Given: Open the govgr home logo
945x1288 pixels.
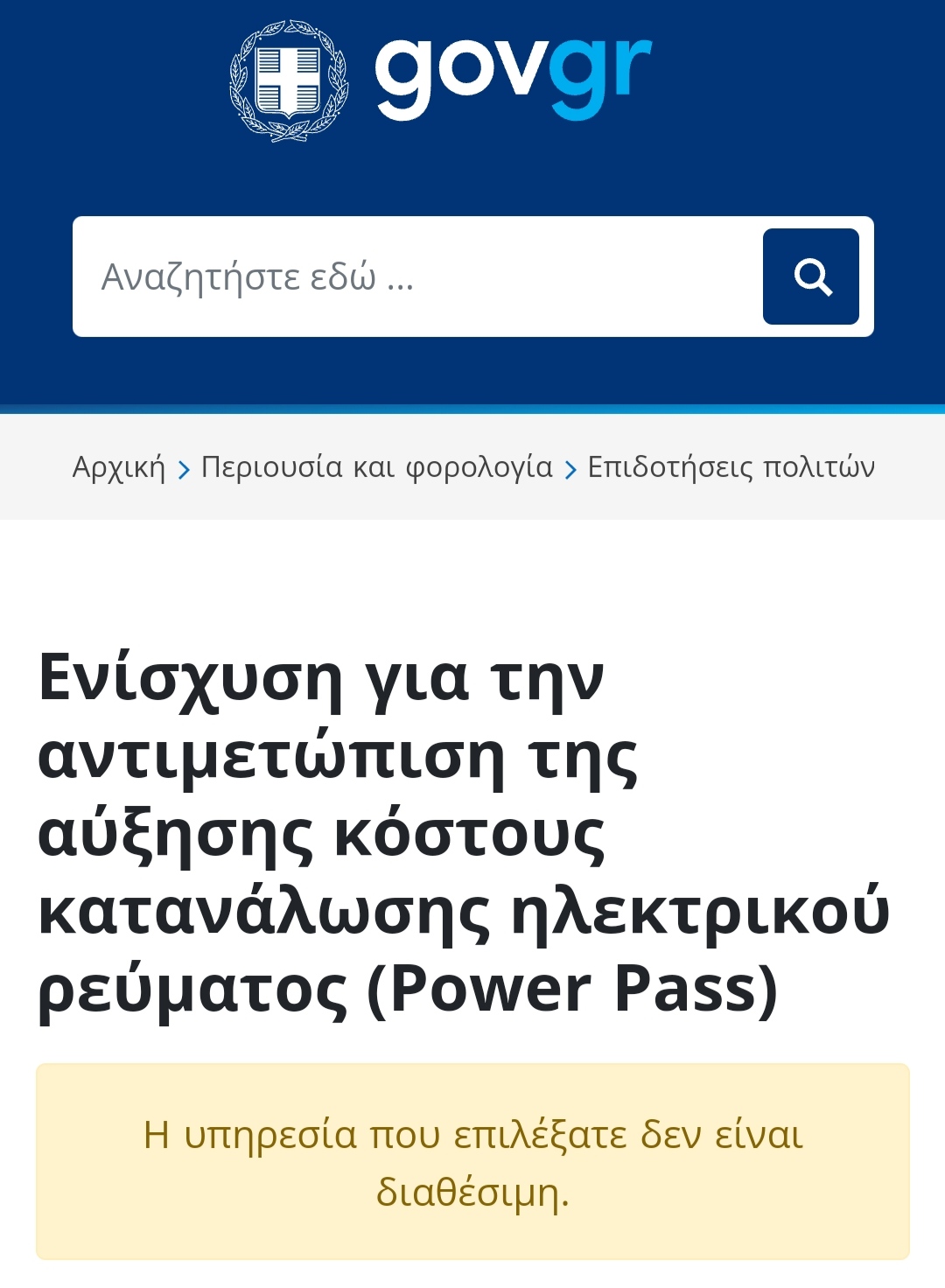Looking at the screenshot, I should [442, 80].
